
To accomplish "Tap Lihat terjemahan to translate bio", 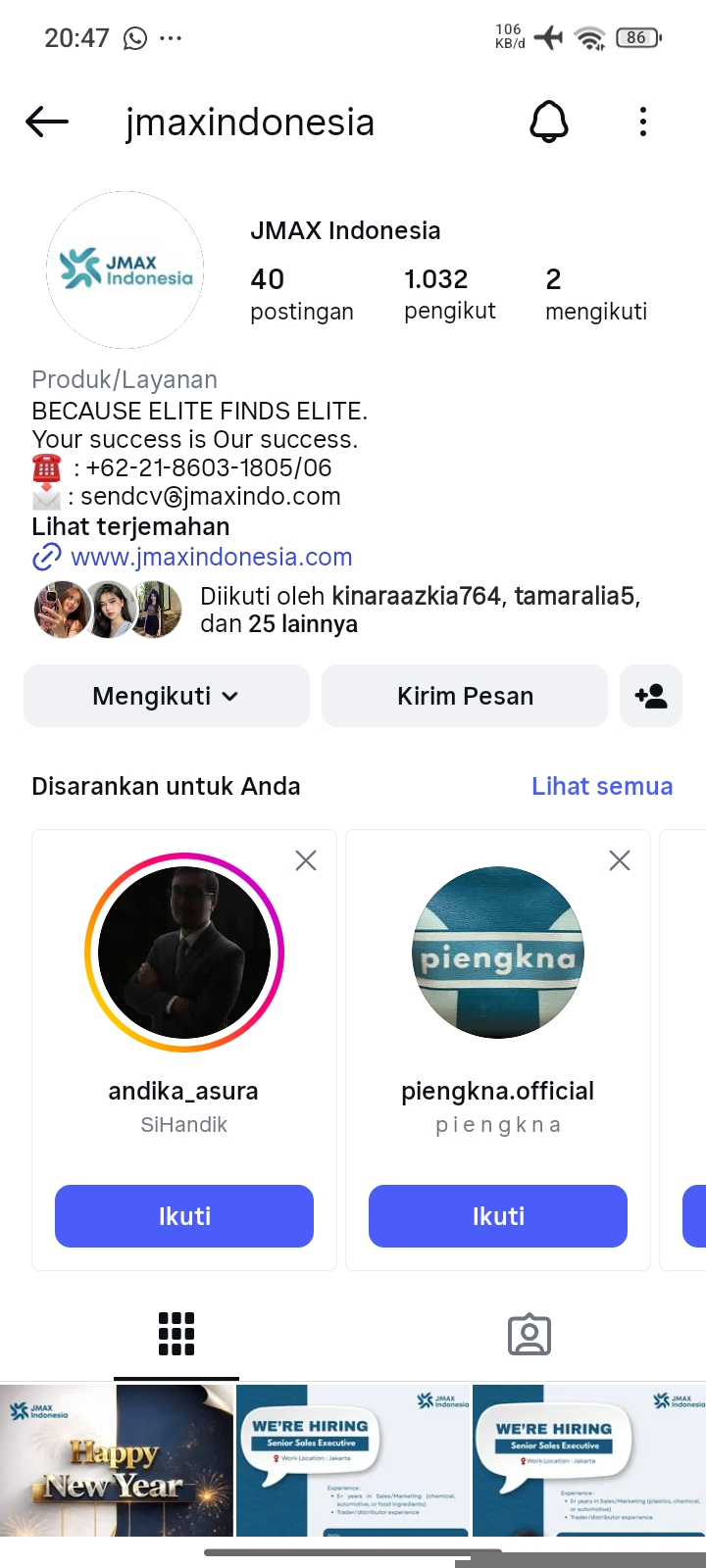I will click(x=130, y=527).
